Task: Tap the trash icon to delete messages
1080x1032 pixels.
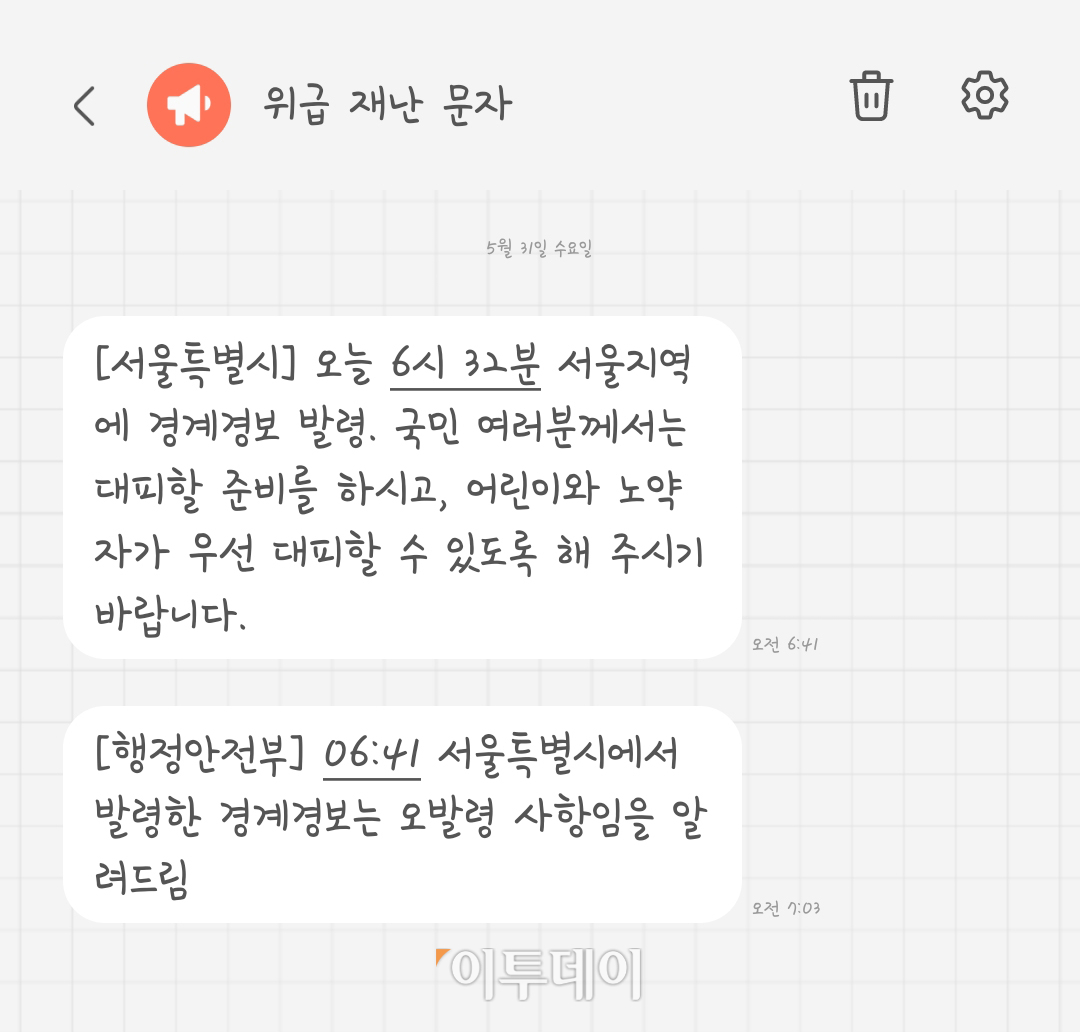Action: click(871, 97)
